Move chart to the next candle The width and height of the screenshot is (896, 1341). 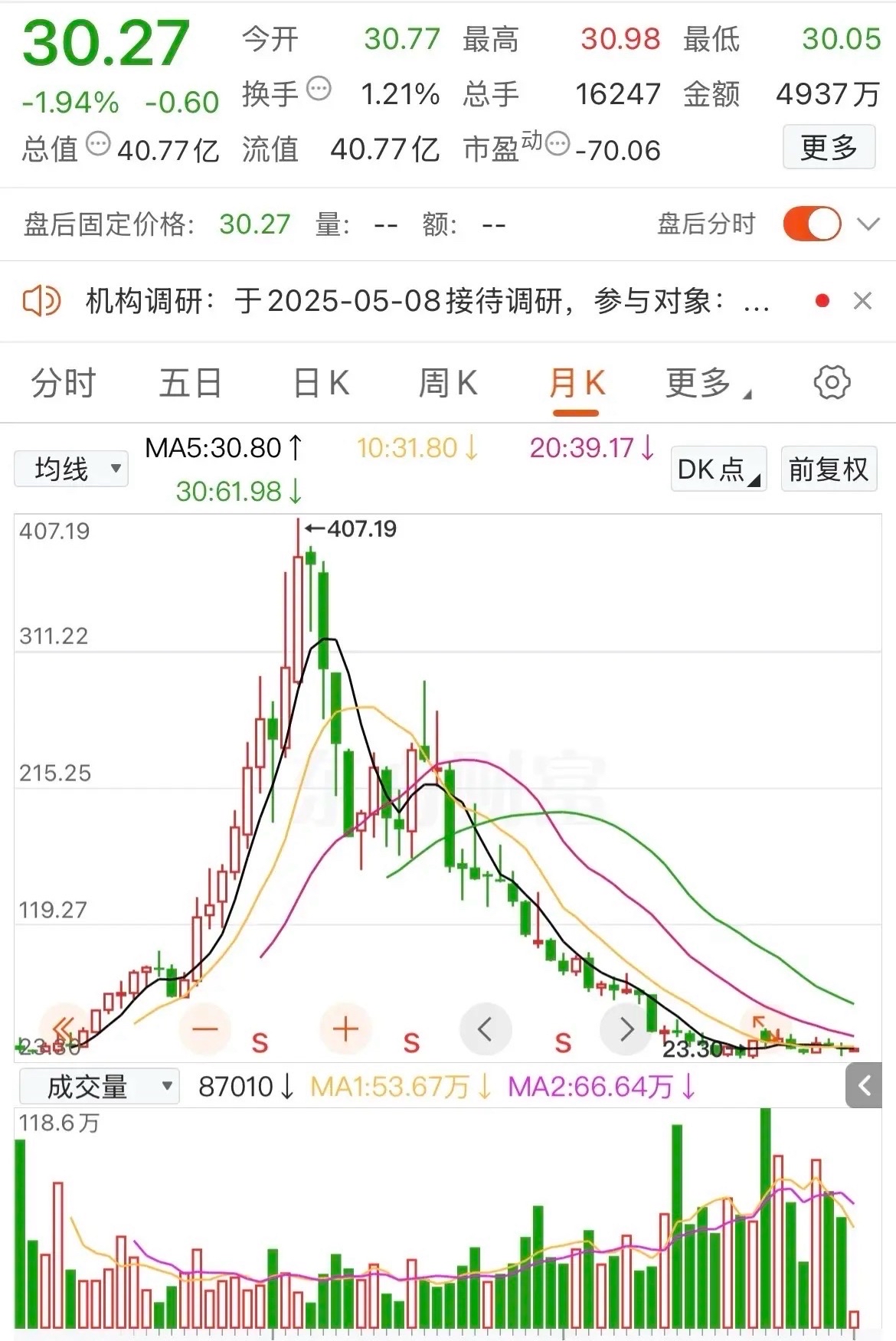[x=626, y=1029]
